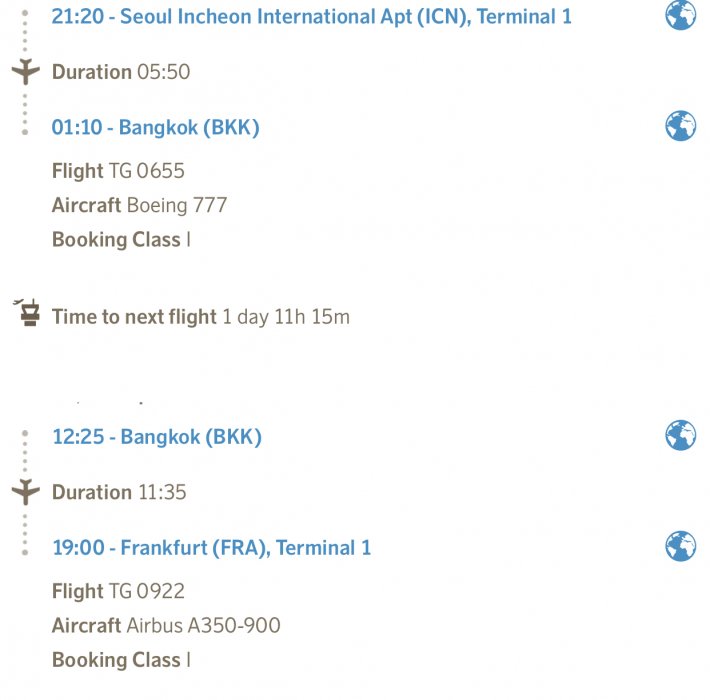This screenshot has height=700, width=710.
Task: Open globe icon for 01:10 Bangkok arrival
Action: point(680,126)
